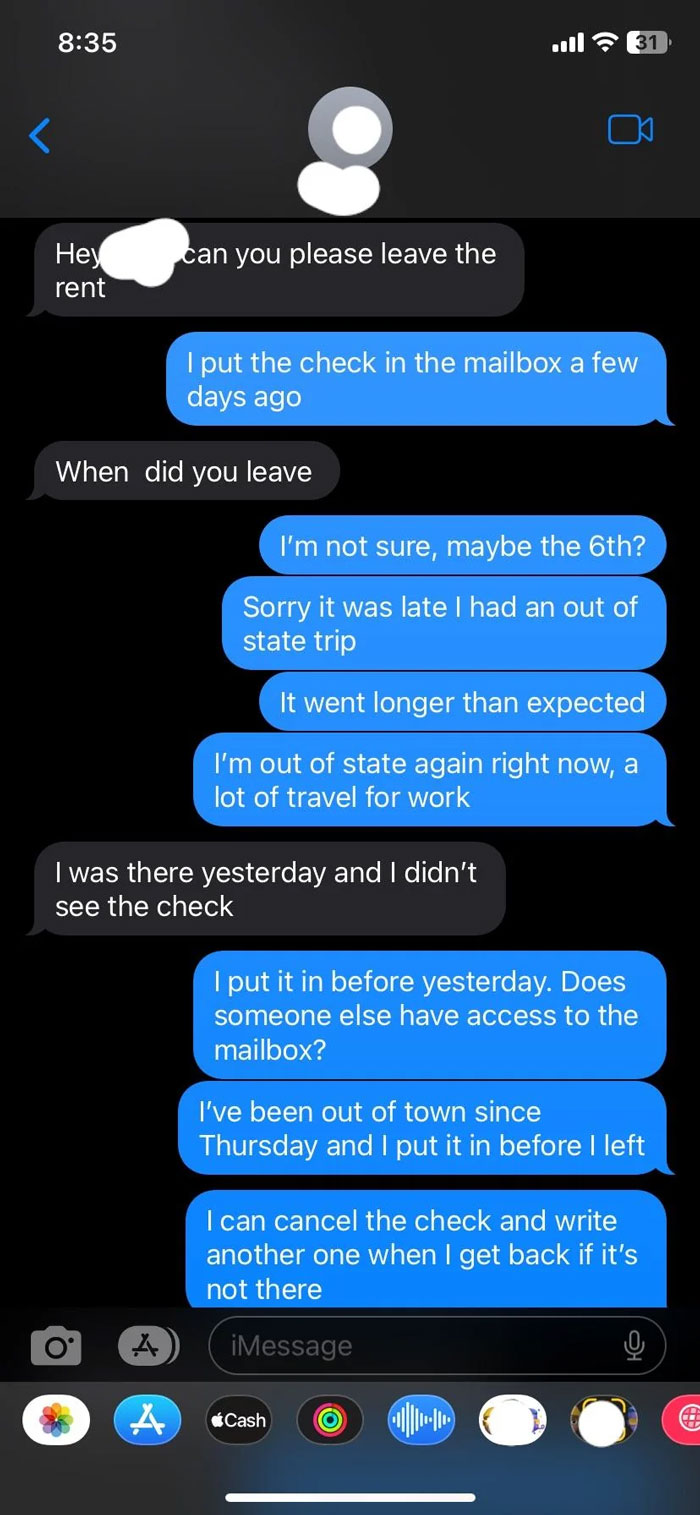This screenshot has height=1515, width=700.
Task: Go back to the conversations list
Action: coord(40,134)
